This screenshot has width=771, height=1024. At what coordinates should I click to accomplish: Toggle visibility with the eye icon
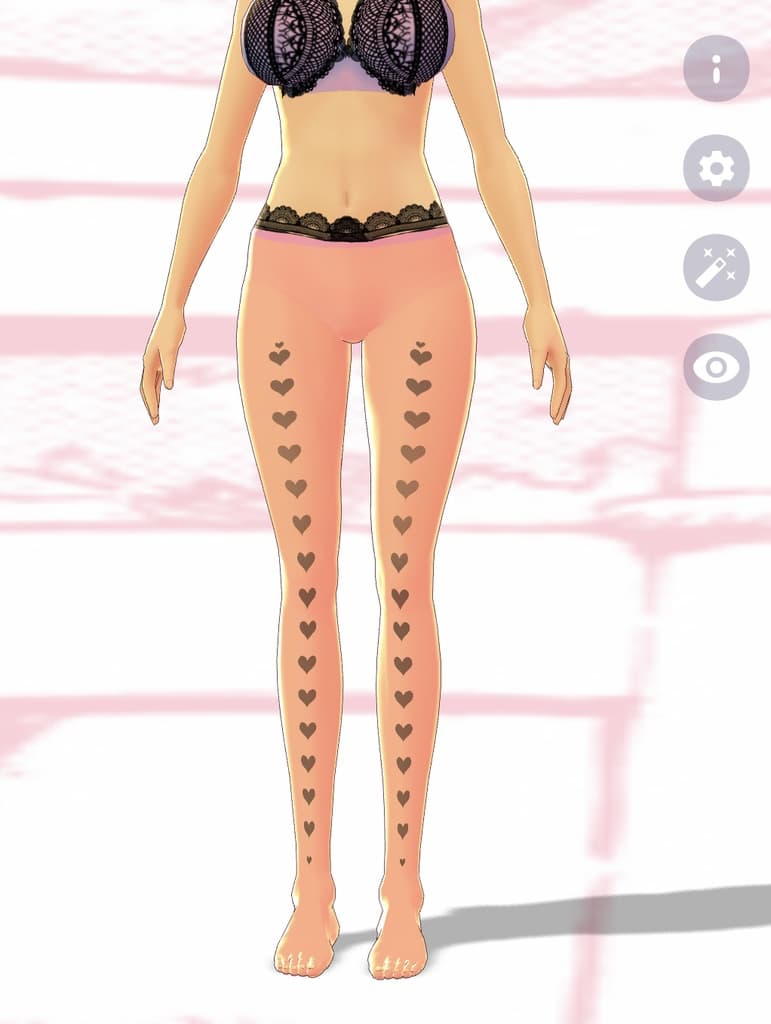[716, 367]
